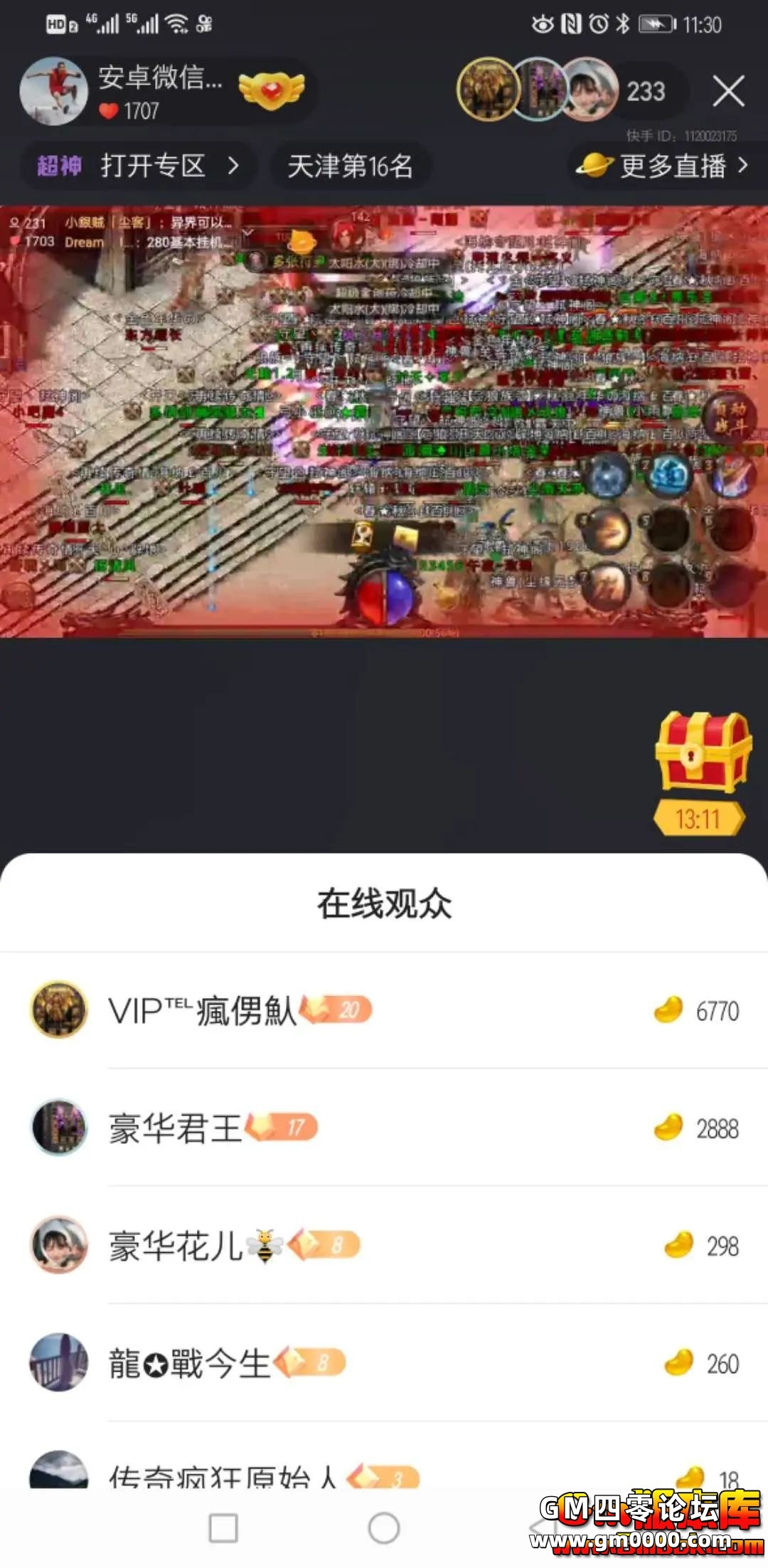This screenshot has height=1568, width=768.
Task: Open the streamer's profile avatar
Action: [x=54, y=92]
